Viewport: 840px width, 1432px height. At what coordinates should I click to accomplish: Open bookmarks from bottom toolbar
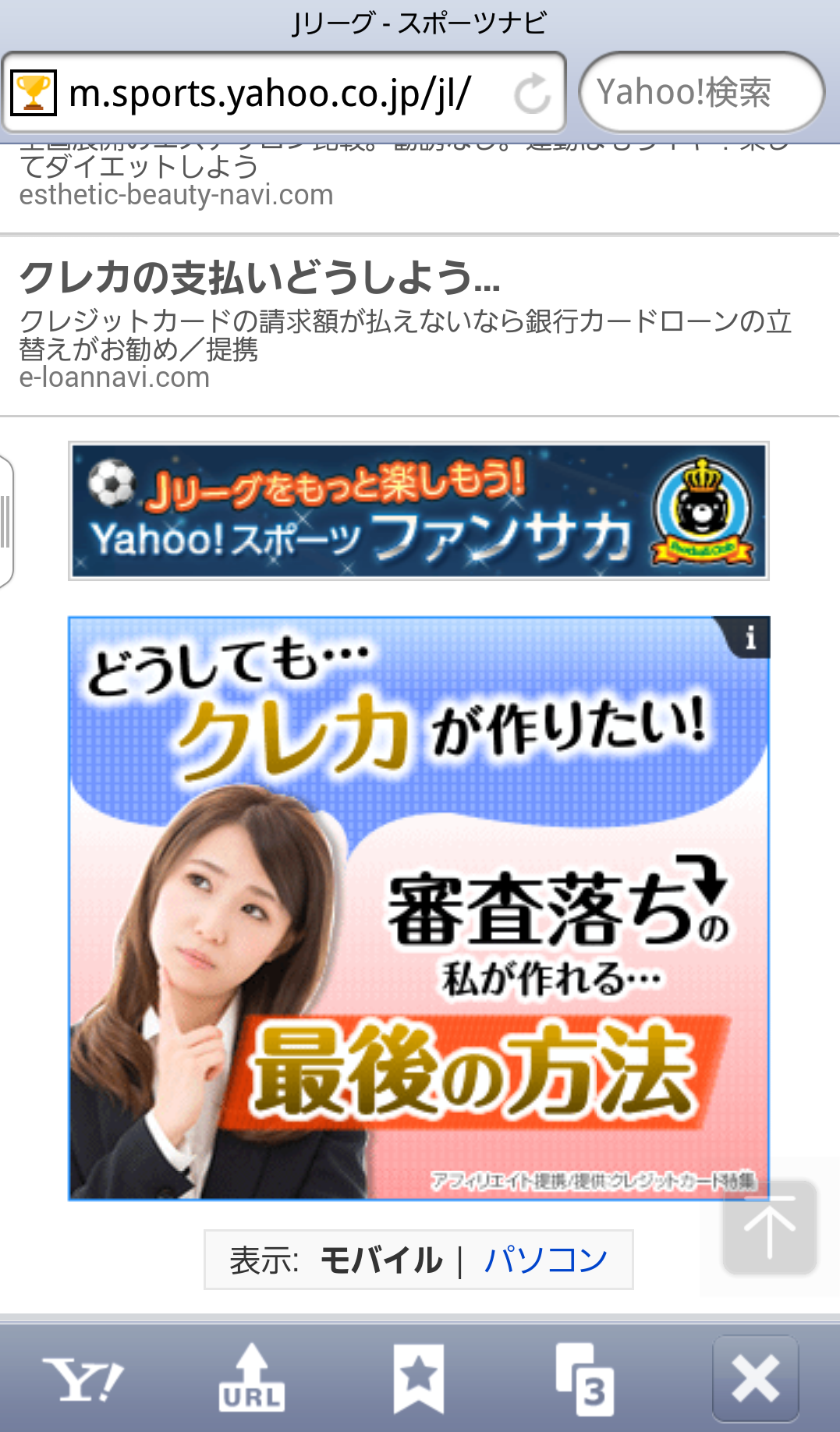click(x=419, y=1379)
